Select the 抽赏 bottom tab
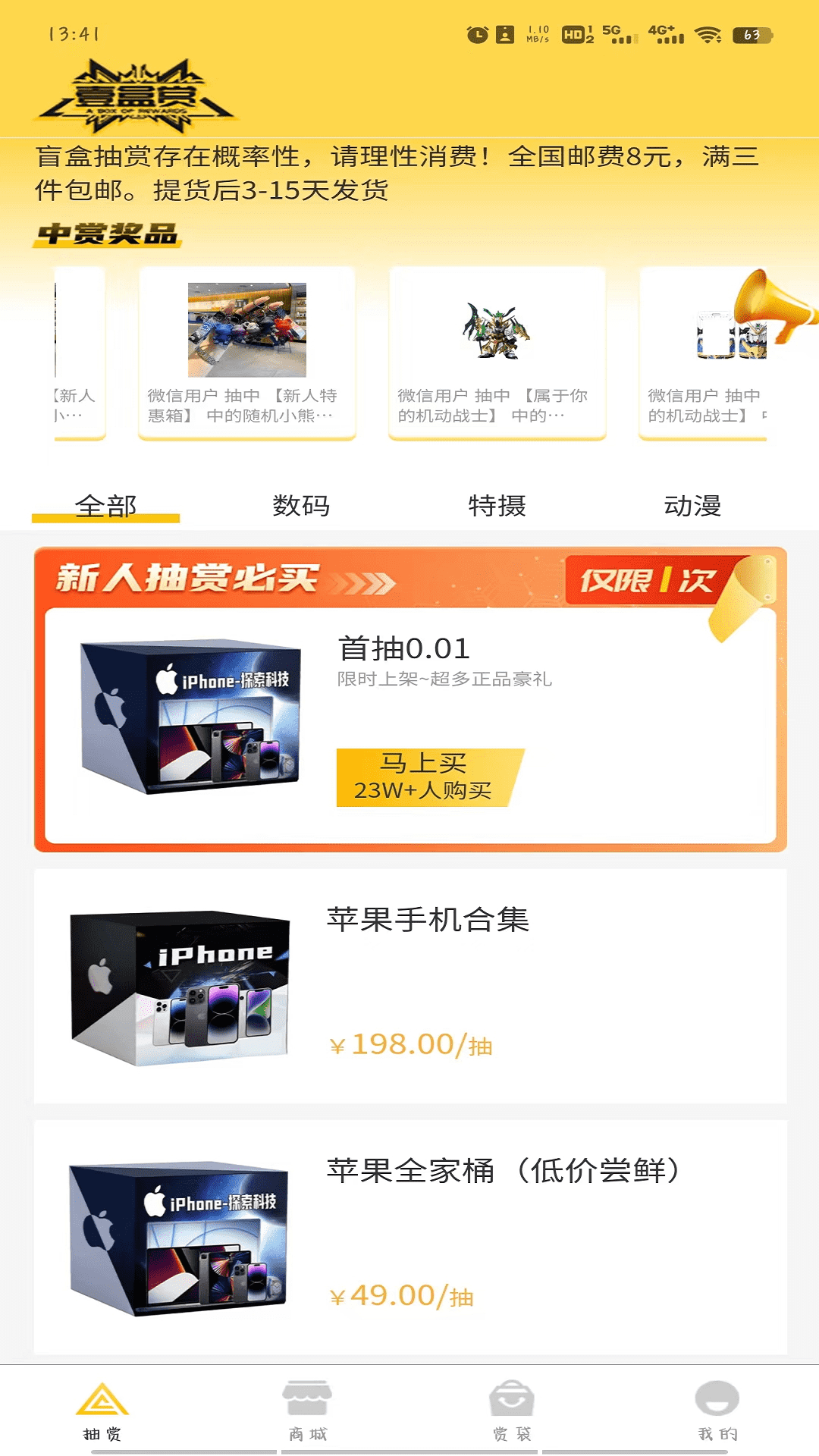819x1456 pixels. (102, 1410)
